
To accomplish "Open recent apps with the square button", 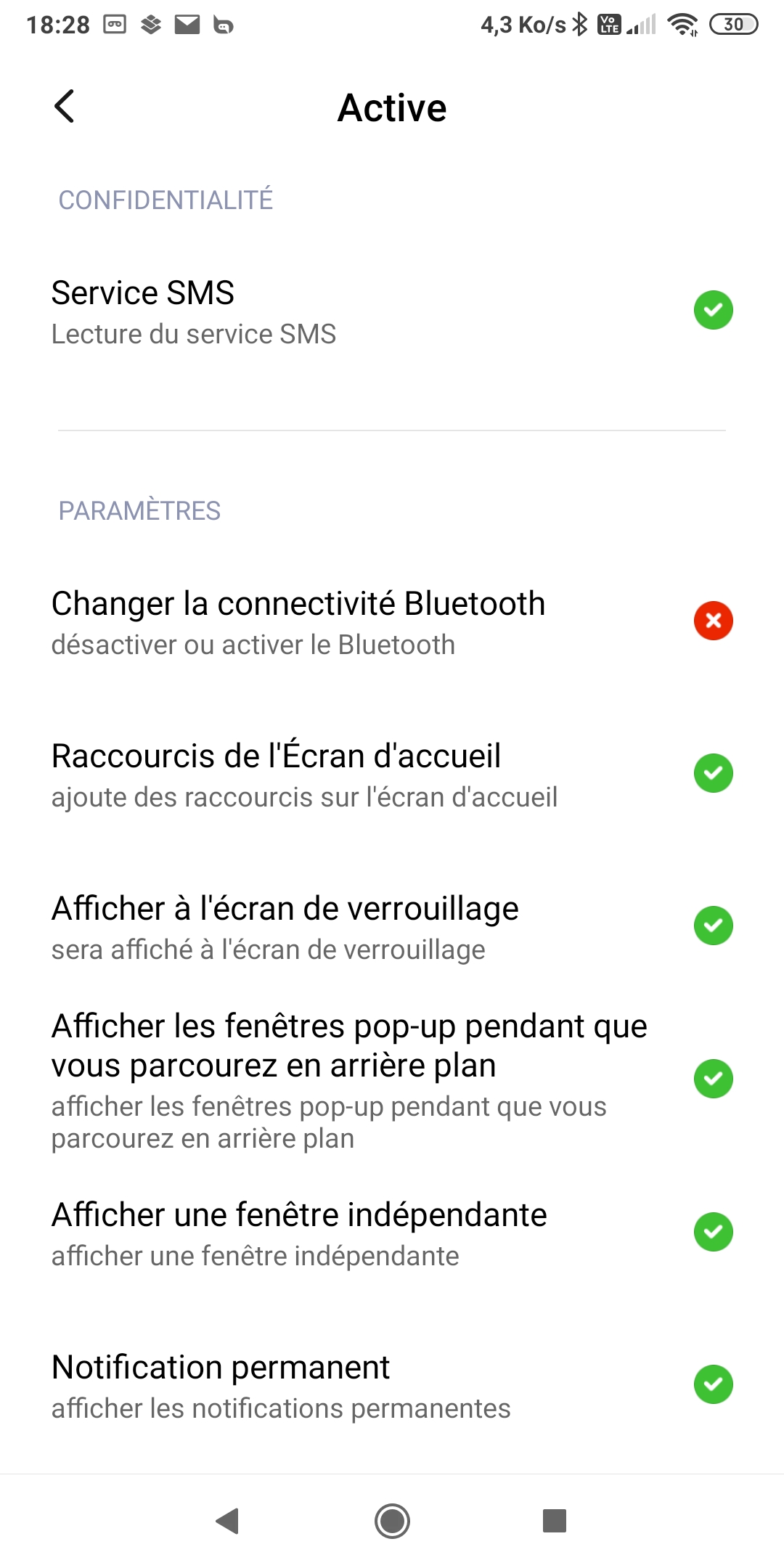I will pos(554,1522).
